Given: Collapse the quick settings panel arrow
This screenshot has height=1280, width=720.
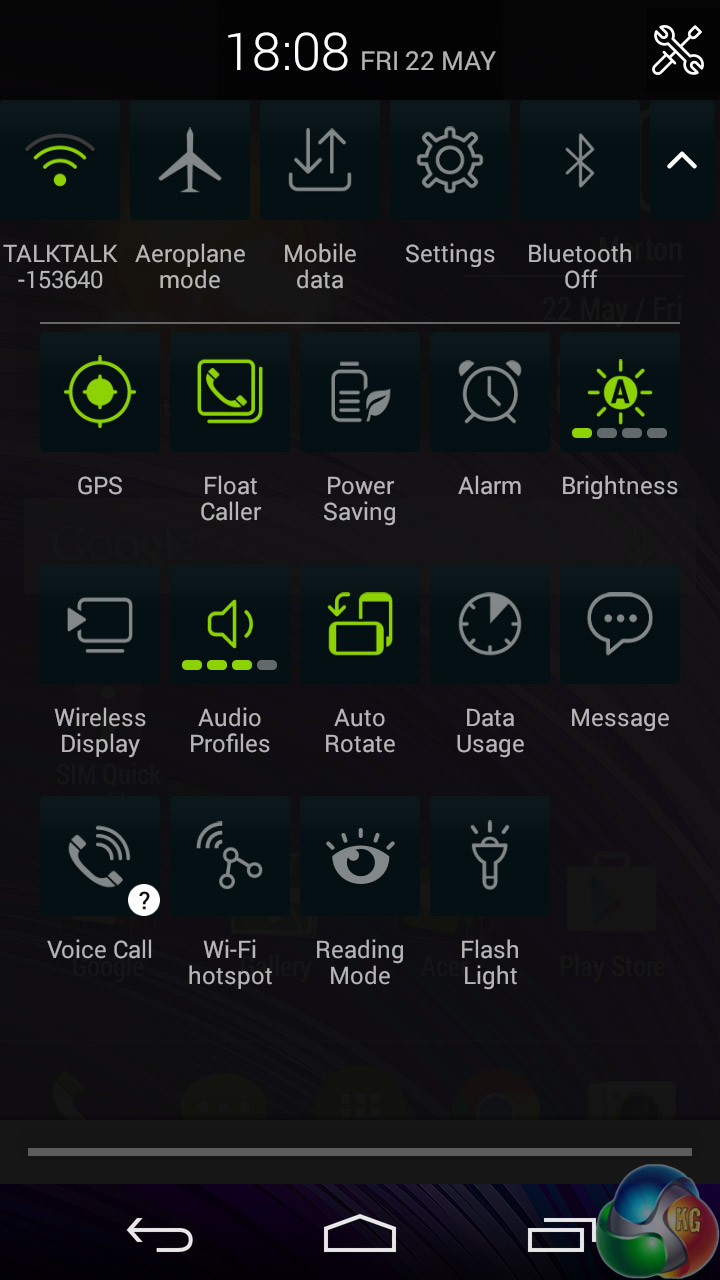Looking at the screenshot, I should point(682,160).
